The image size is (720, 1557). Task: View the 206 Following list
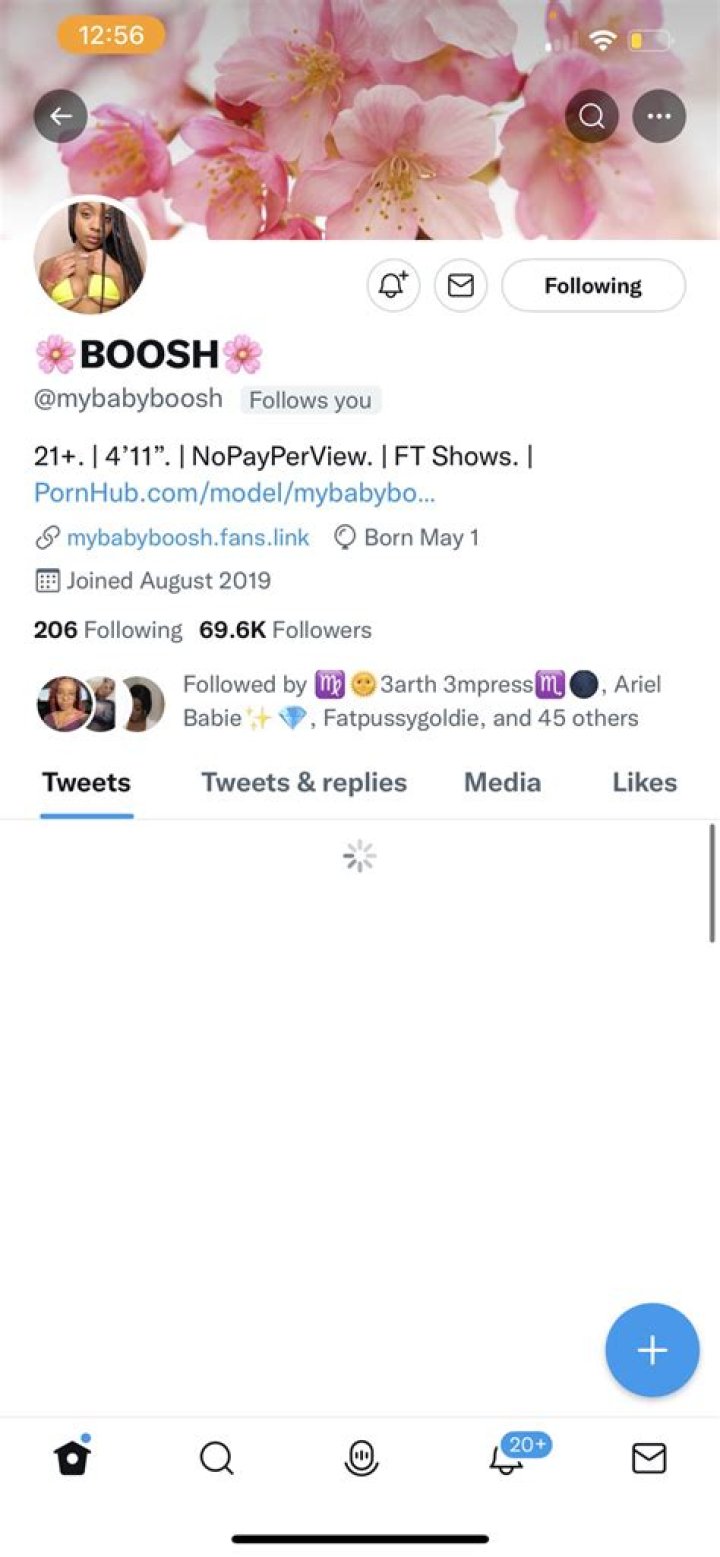pyautogui.click(x=108, y=630)
